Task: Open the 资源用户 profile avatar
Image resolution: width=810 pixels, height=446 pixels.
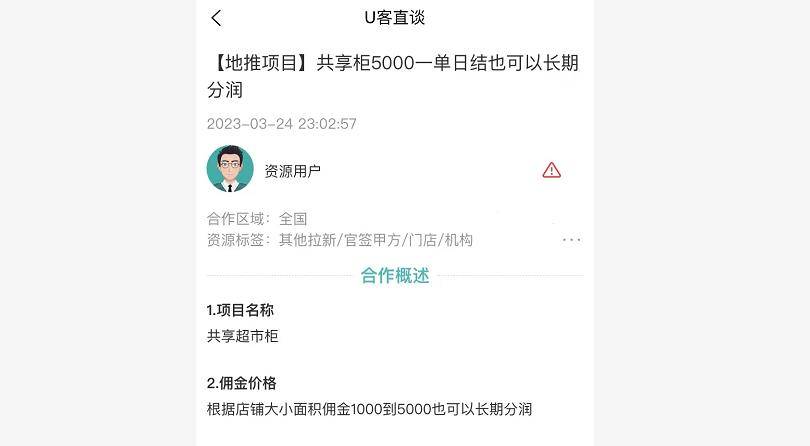Action: click(x=230, y=169)
